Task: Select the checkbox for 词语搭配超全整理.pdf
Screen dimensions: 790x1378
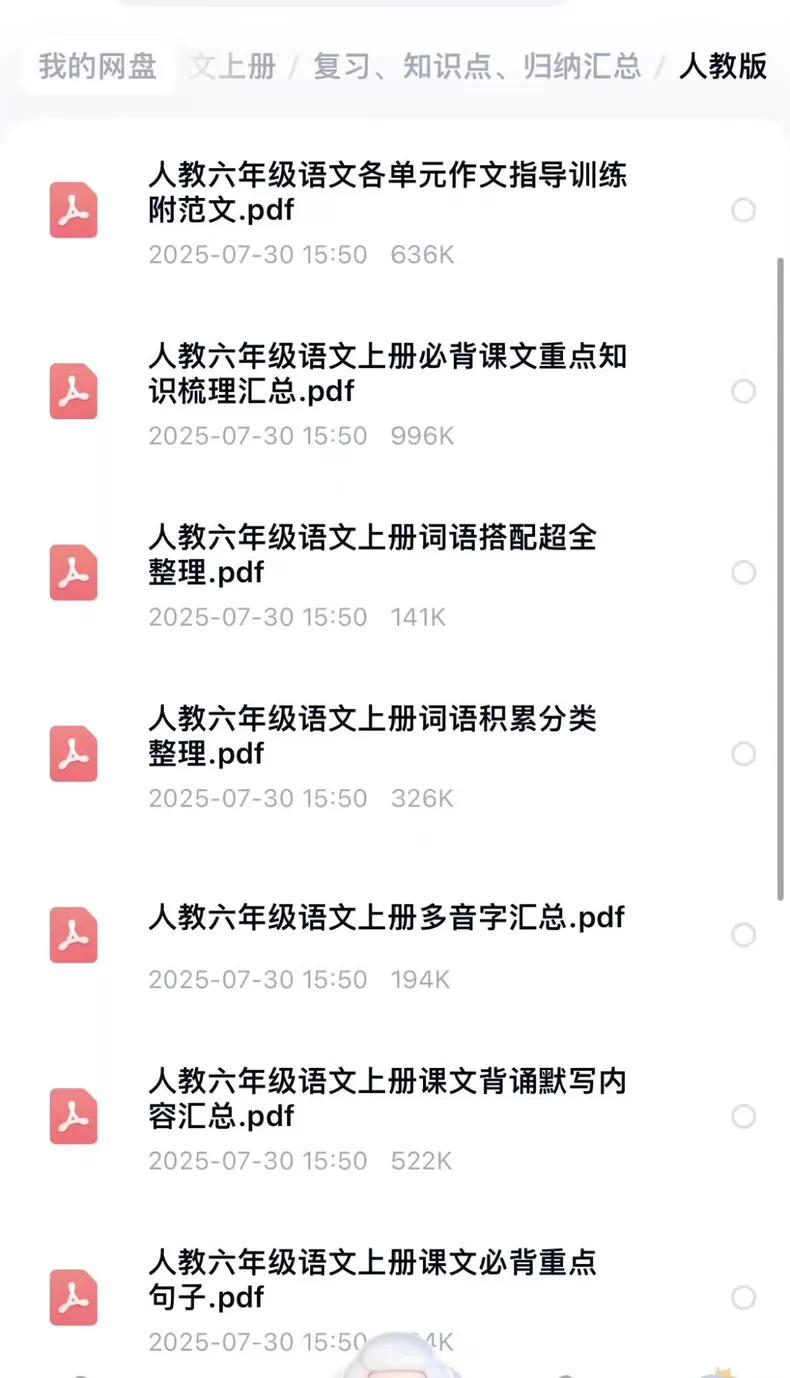Action: click(743, 572)
